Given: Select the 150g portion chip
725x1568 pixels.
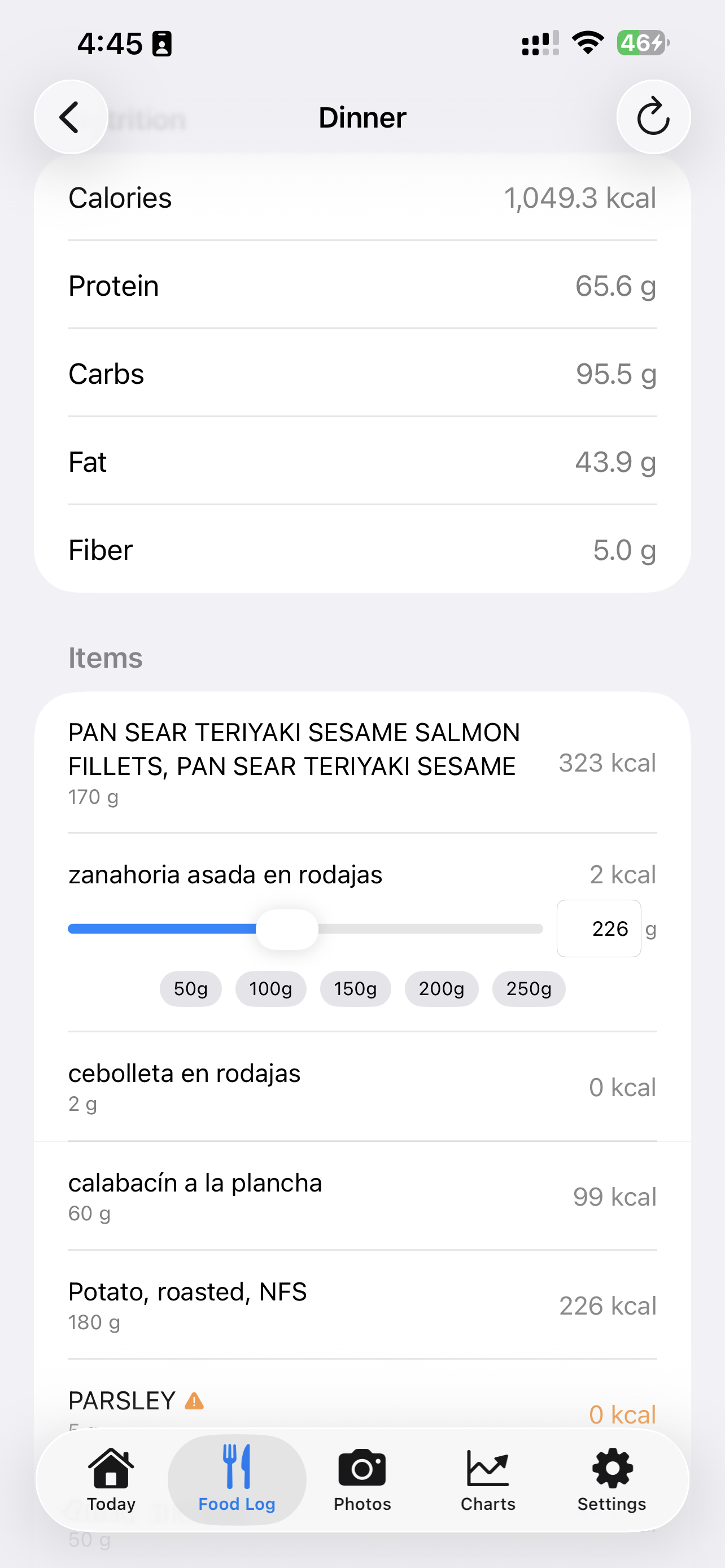Looking at the screenshot, I should [x=356, y=989].
